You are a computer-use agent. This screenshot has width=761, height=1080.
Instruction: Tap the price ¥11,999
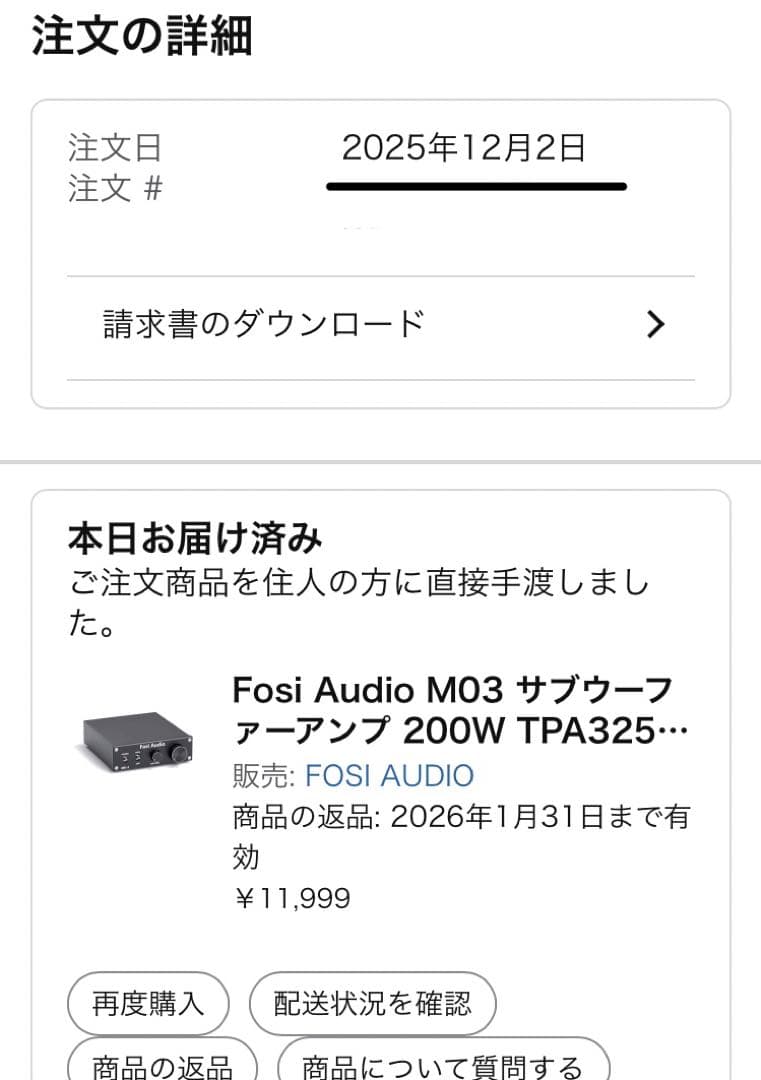(290, 898)
